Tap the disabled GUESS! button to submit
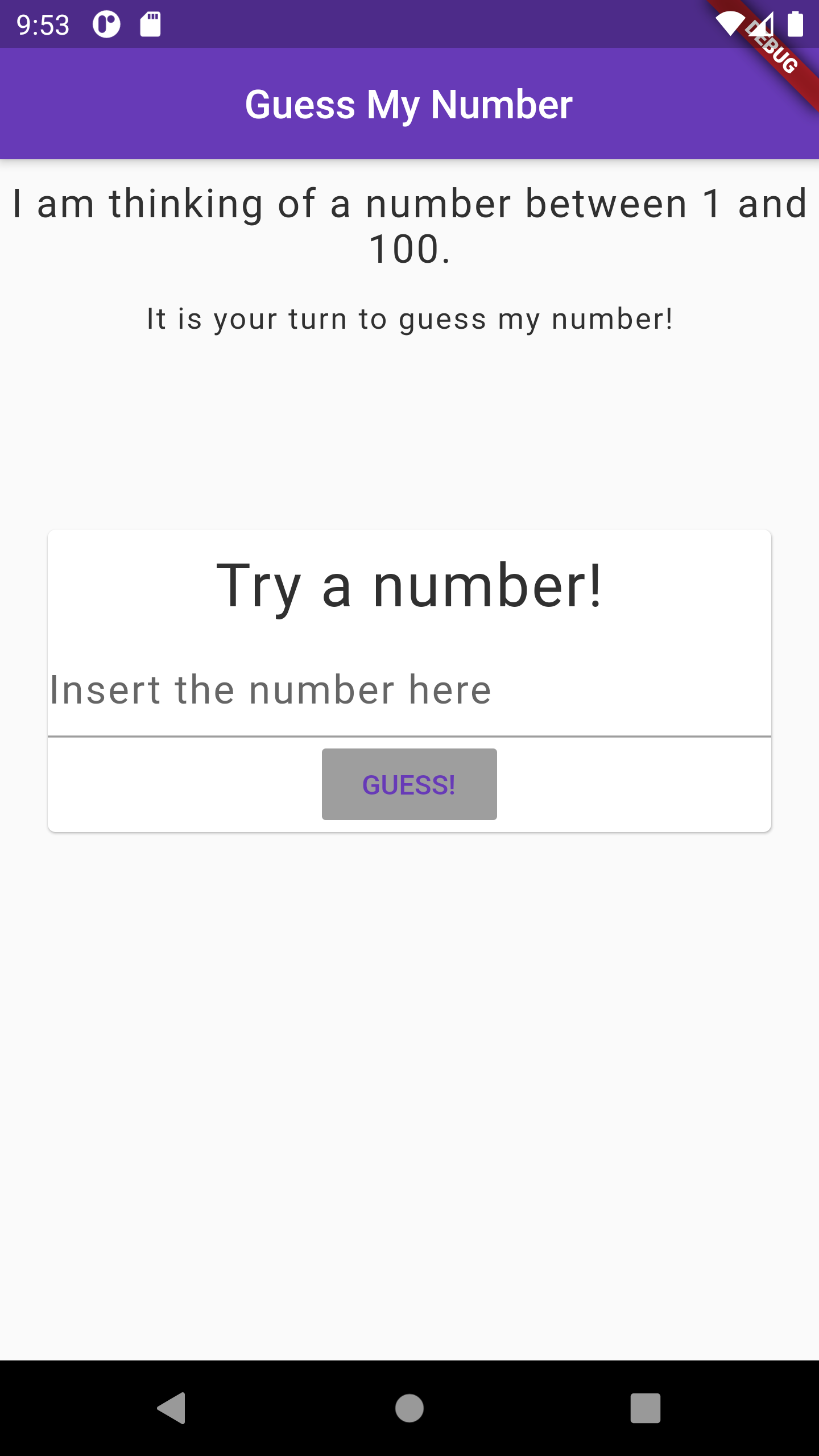819x1456 pixels. click(x=409, y=784)
